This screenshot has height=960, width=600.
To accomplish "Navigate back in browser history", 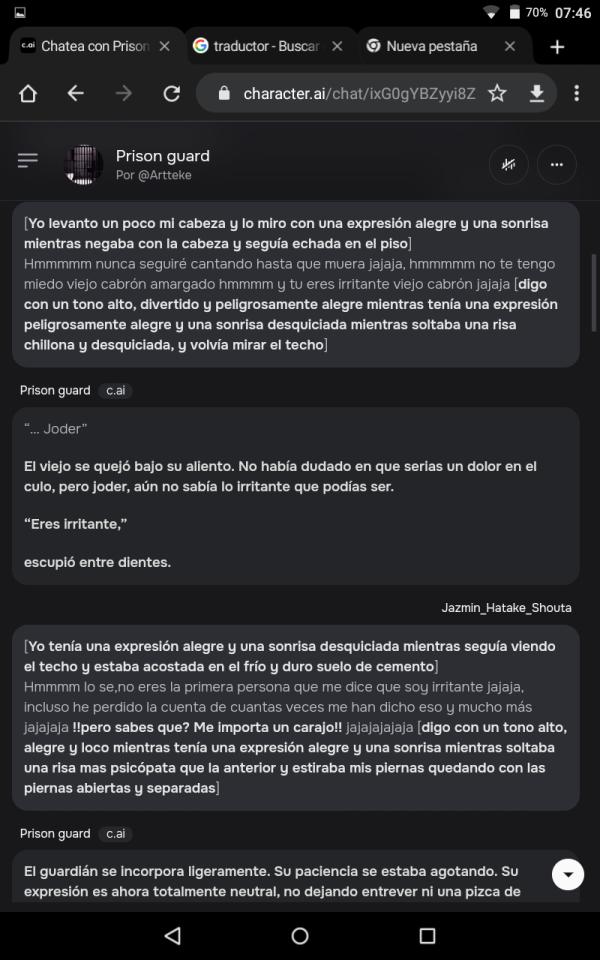I will tap(75, 93).
